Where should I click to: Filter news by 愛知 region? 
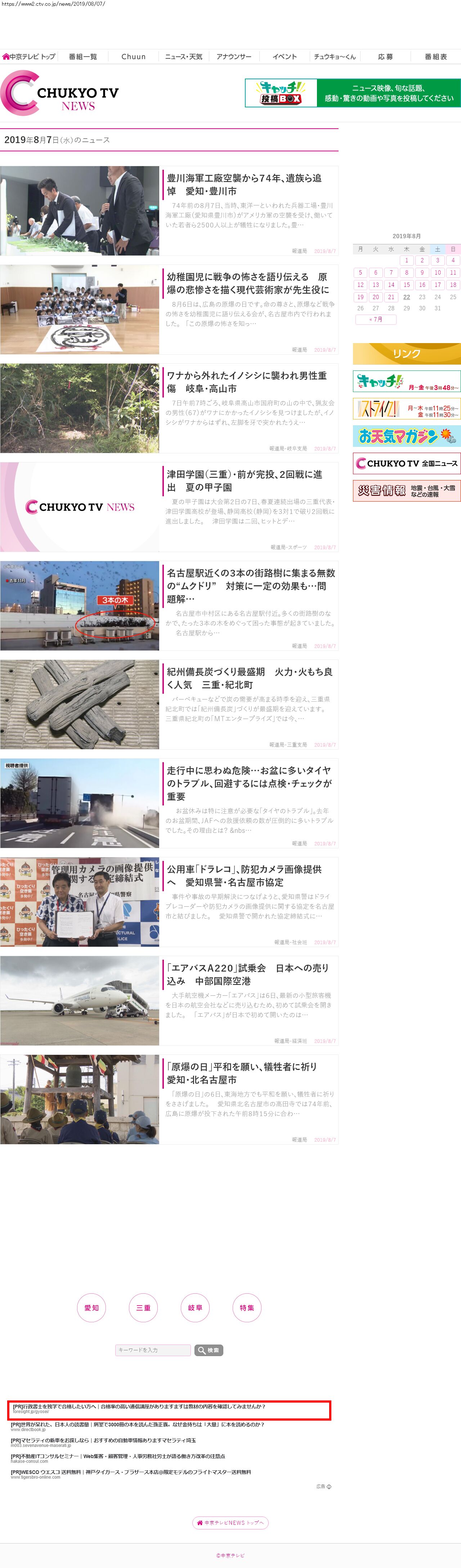click(91, 1307)
